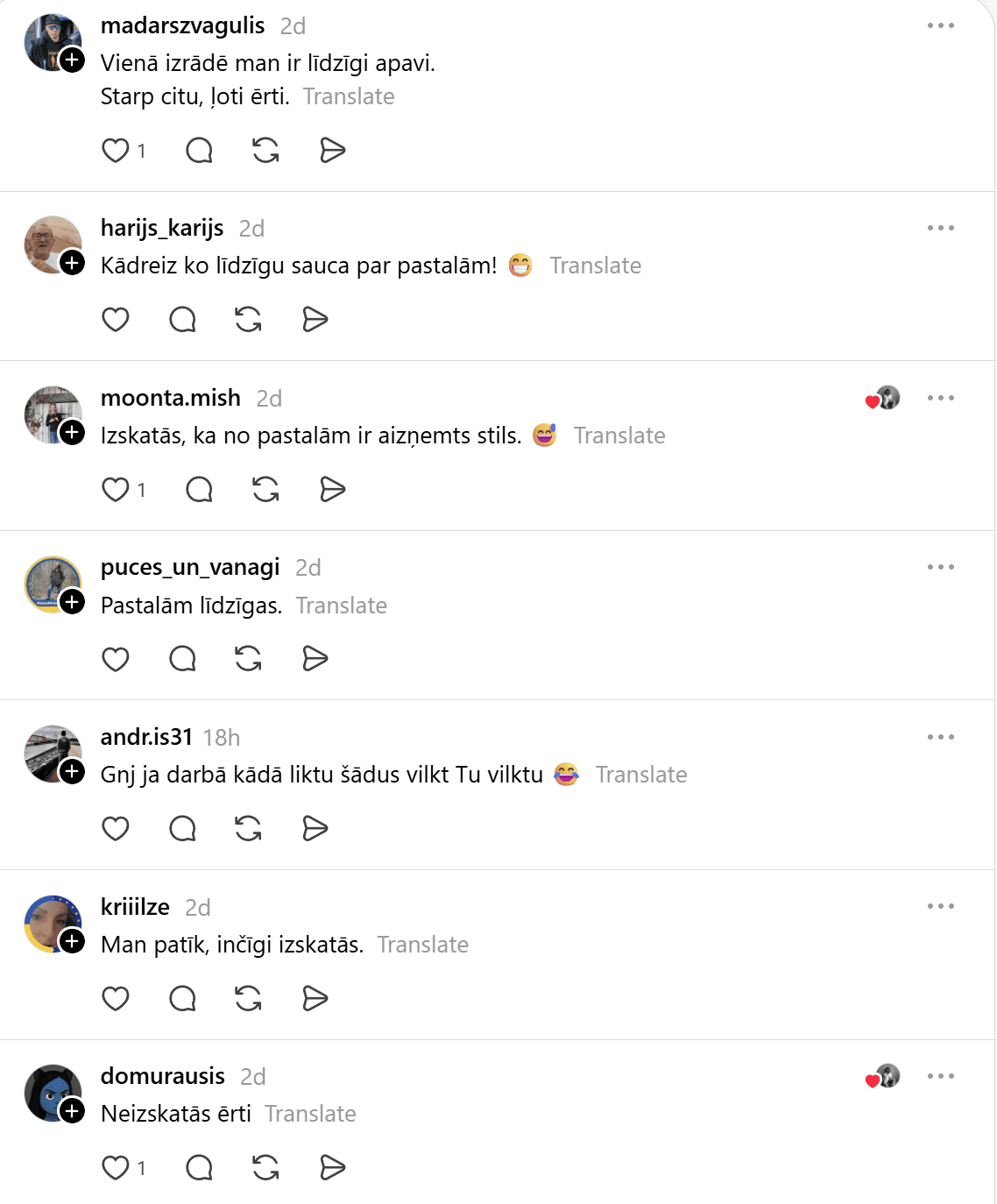997x1204 pixels.
Task: Like the comment by puces_un_vanagi
Action: 116,659
